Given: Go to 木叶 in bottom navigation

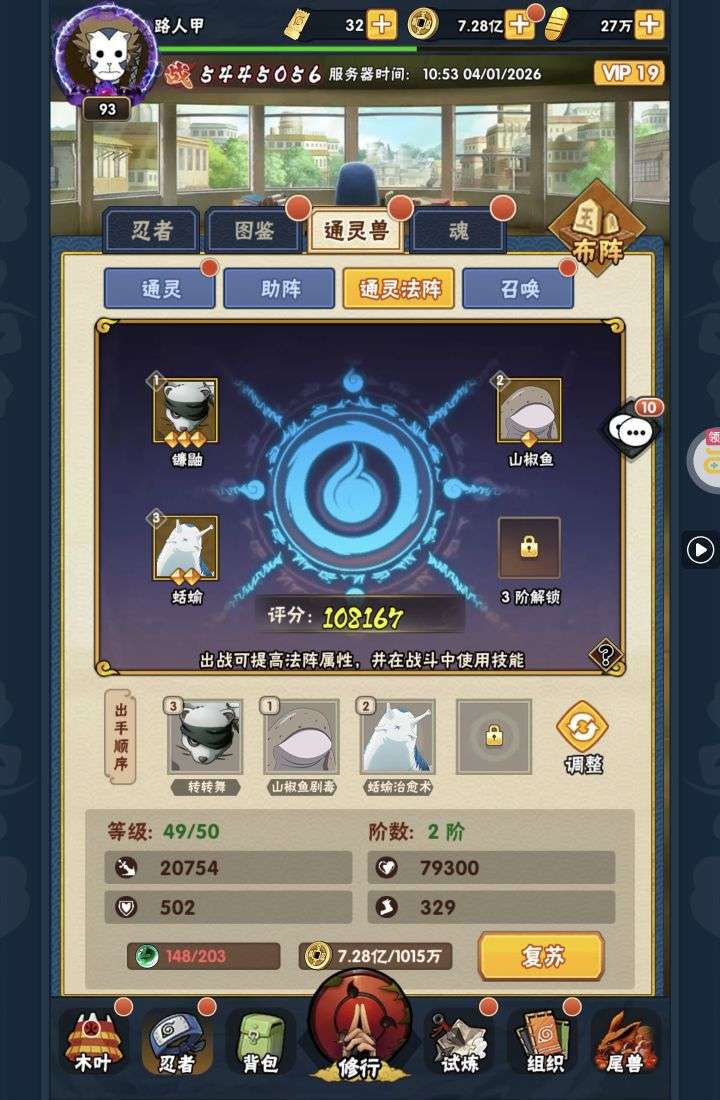Looking at the screenshot, I should (93, 1040).
